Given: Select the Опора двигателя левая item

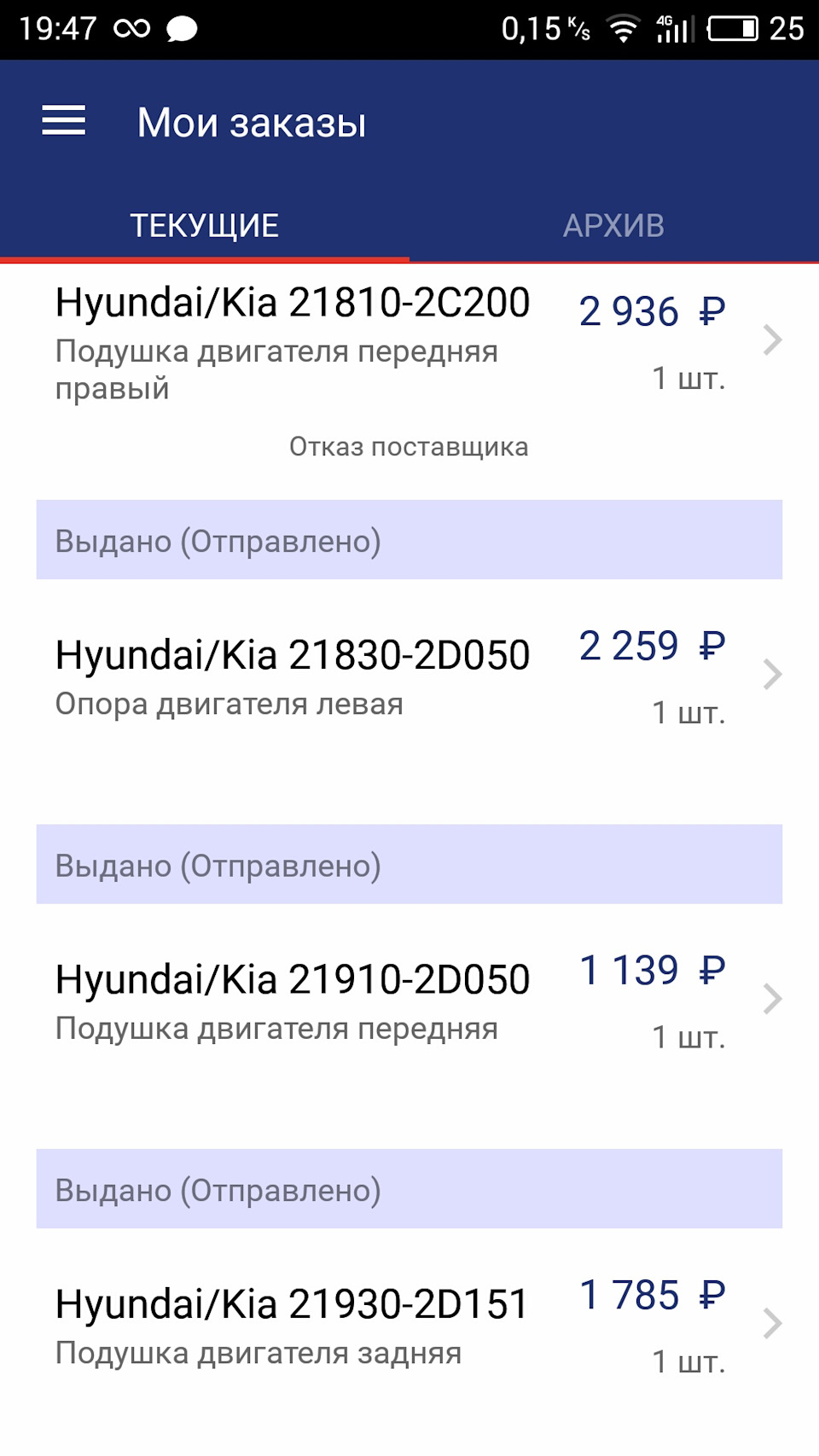Looking at the screenshot, I should [230, 704].
